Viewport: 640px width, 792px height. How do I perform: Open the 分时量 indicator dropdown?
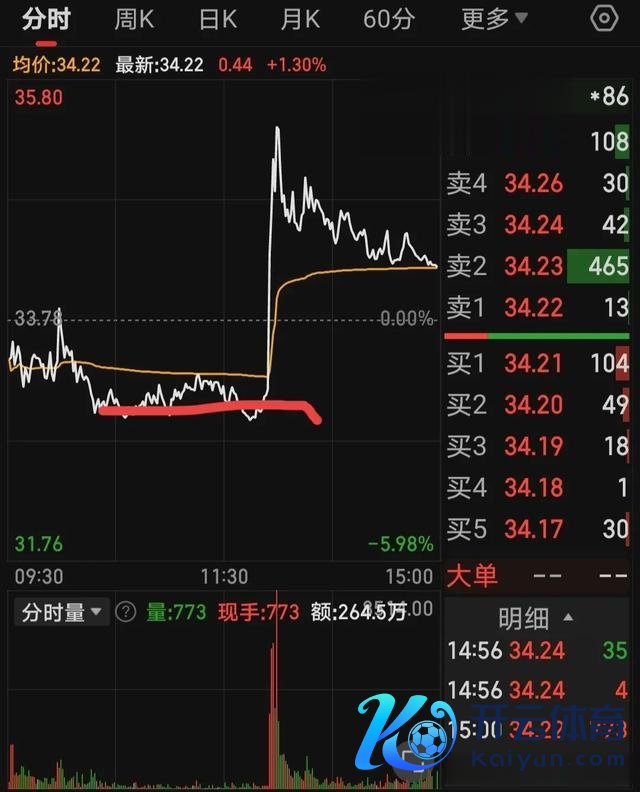coord(62,613)
